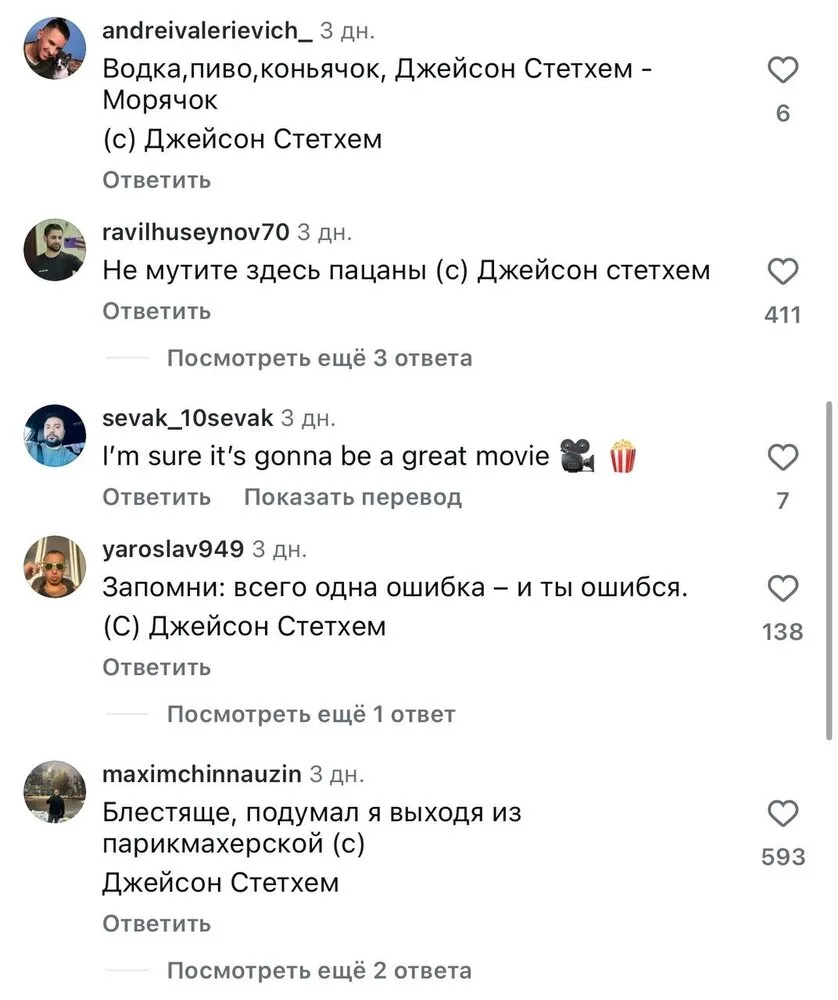Image resolution: width=838 pixels, height=1000 pixels.
Task: Expand 'Посмотреть ещё 2 ответа' replies
Action: [x=319, y=970]
